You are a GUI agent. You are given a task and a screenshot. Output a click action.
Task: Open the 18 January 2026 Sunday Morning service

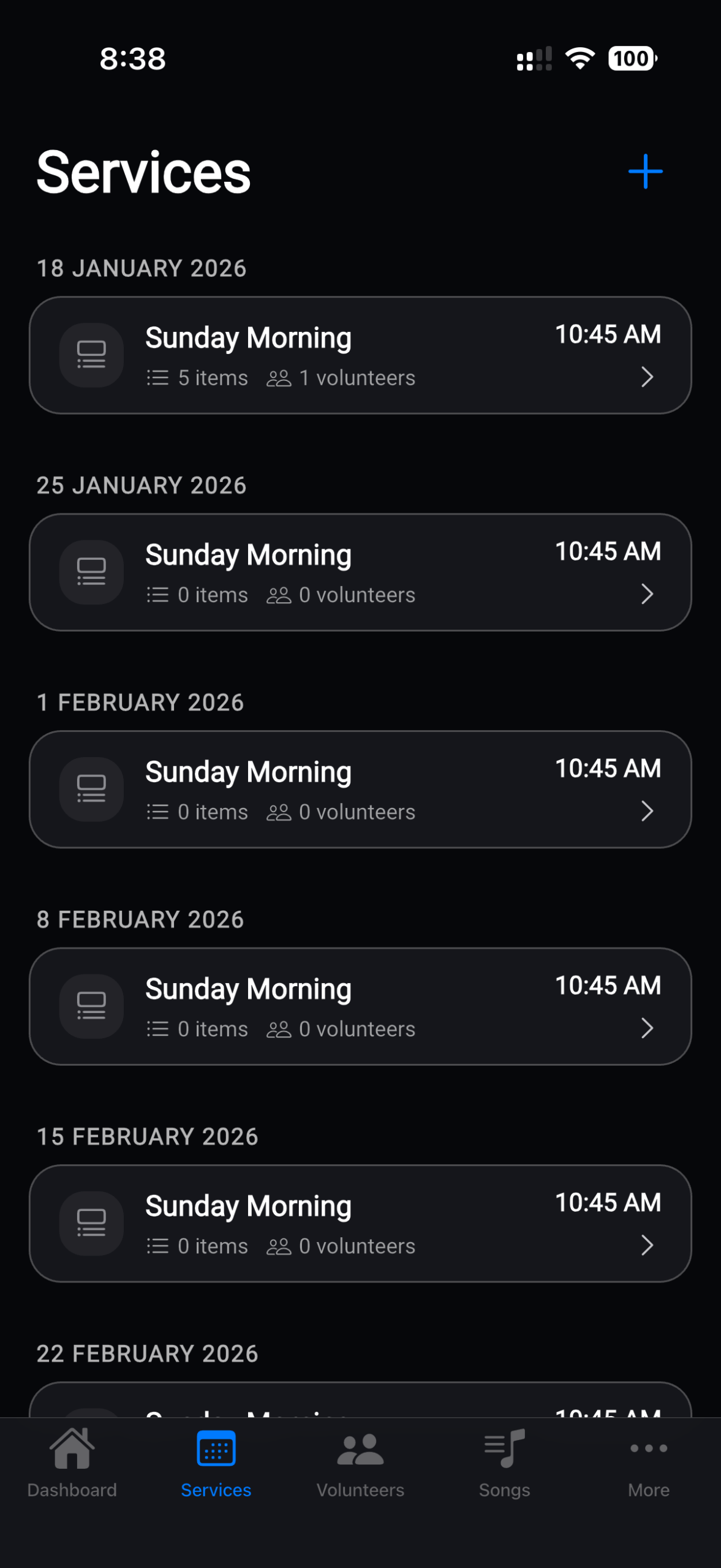click(x=360, y=355)
